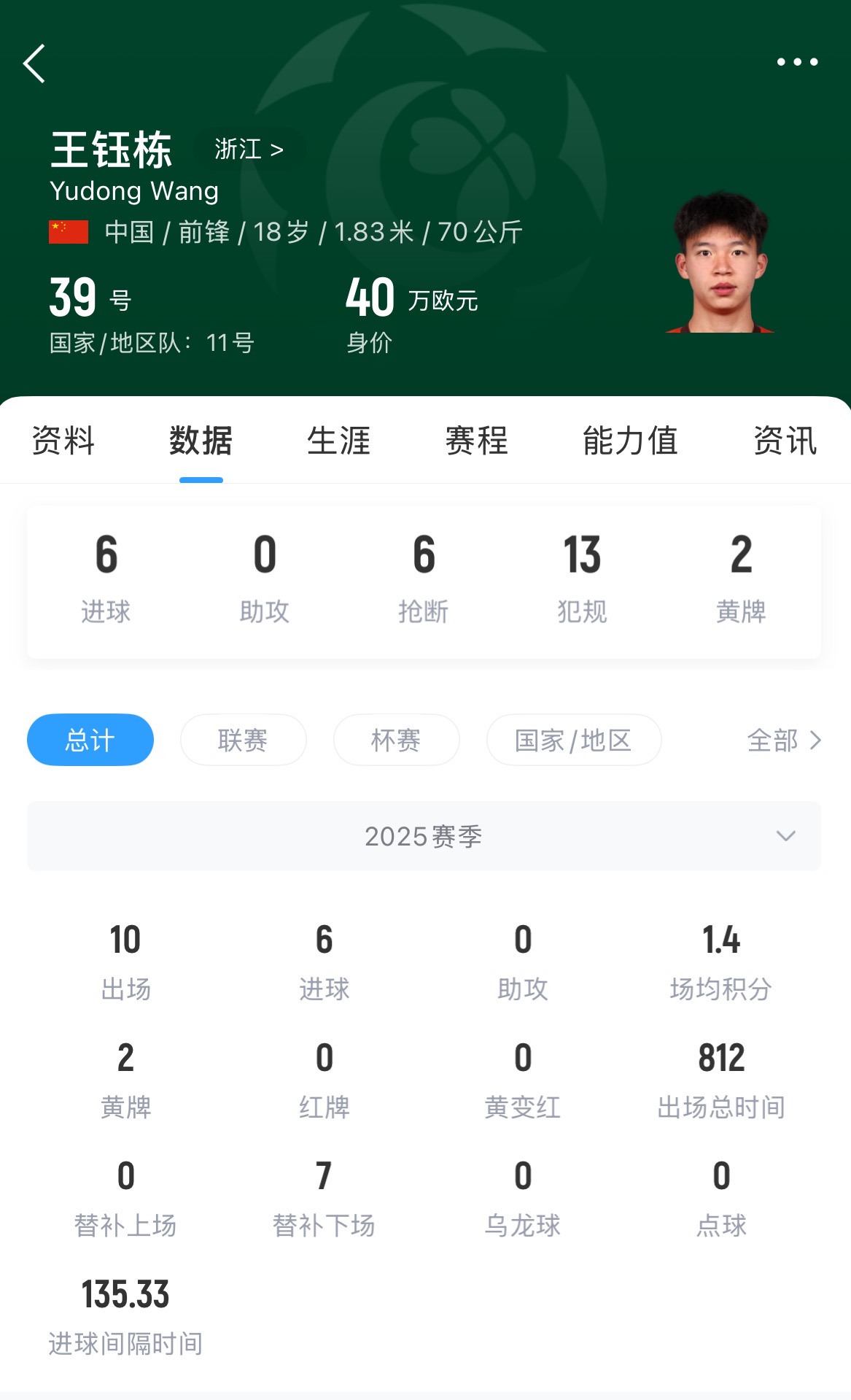This screenshot has width=851, height=1400.
Task: Open the 浙江 team page link
Action: (x=248, y=150)
